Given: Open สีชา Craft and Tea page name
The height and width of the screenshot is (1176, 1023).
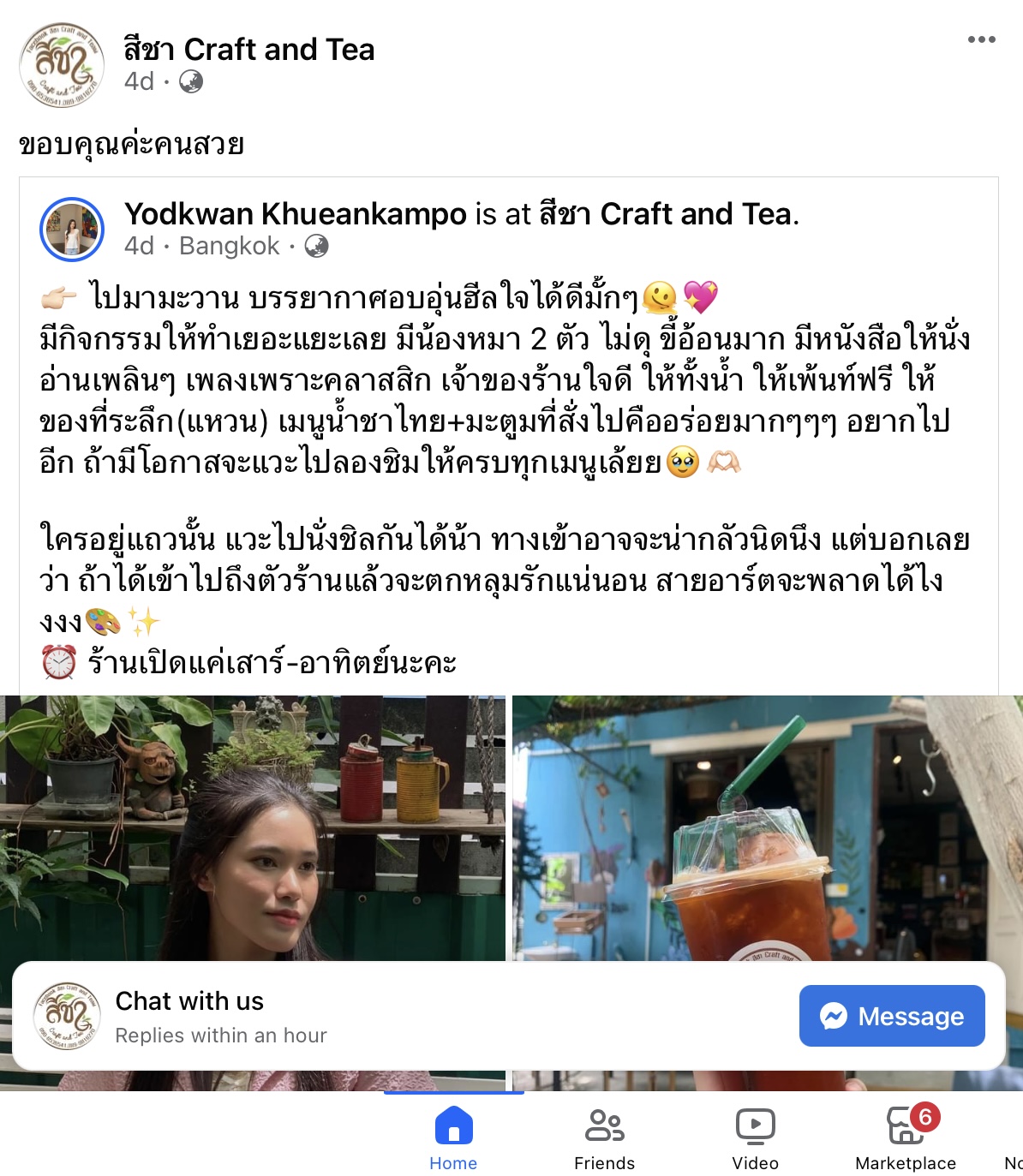Looking at the screenshot, I should [x=249, y=50].
